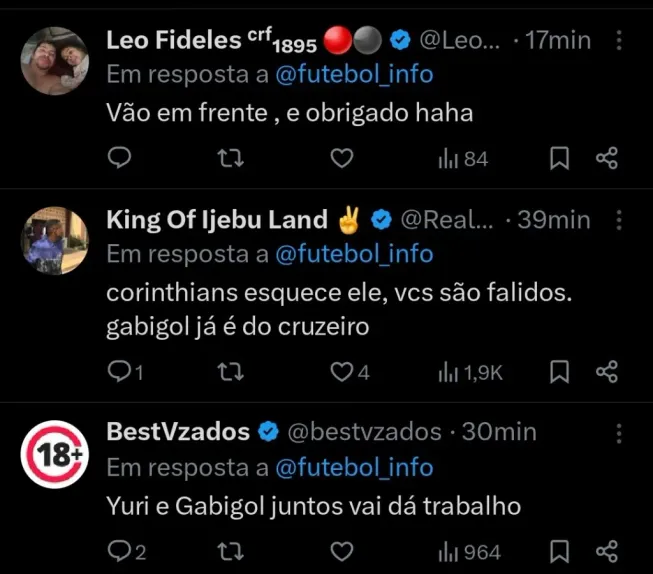653x574 pixels.
Task: Retweet BestVzados' reply
Action: 231,551
